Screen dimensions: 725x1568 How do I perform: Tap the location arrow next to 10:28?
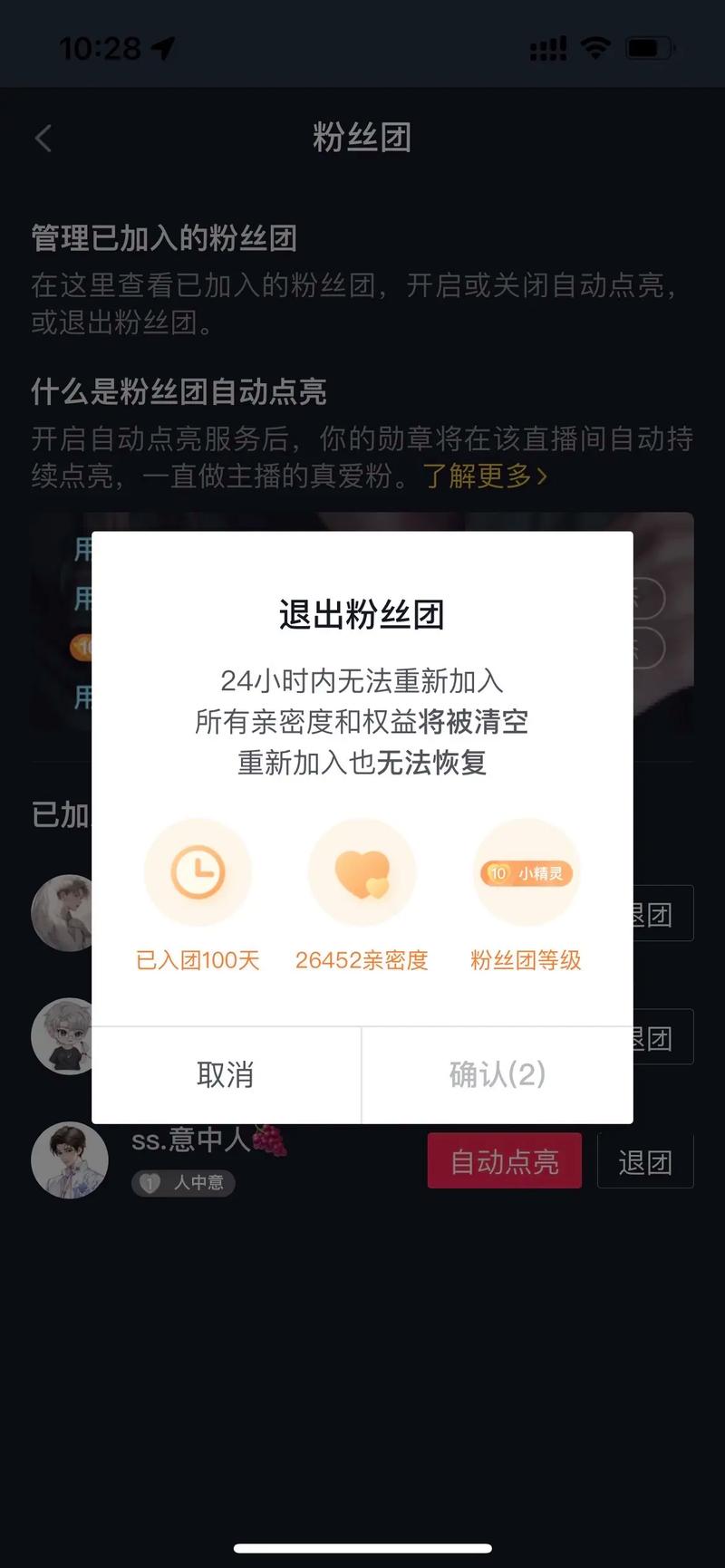(163, 47)
